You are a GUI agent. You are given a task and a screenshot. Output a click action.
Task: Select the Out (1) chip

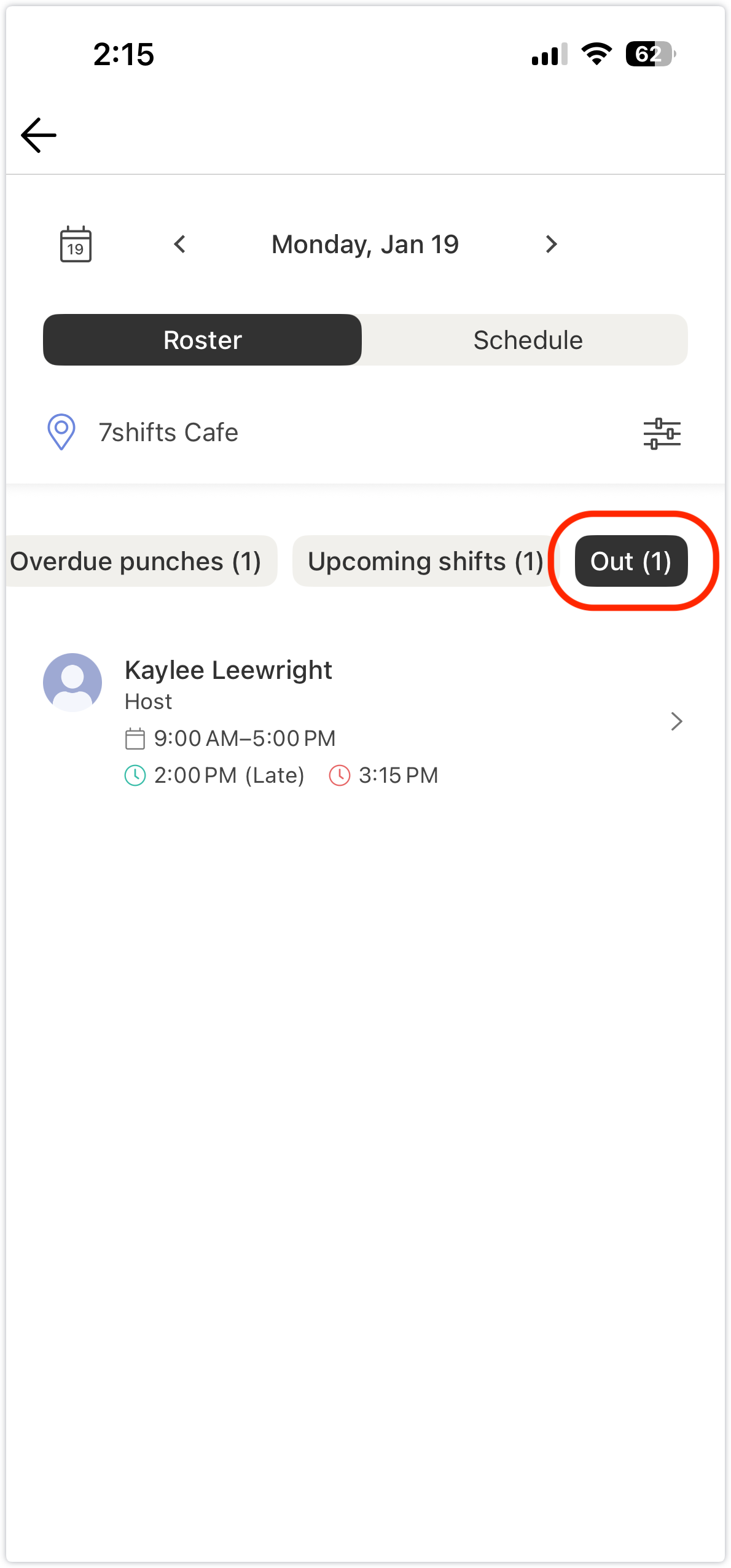click(631, 561)
